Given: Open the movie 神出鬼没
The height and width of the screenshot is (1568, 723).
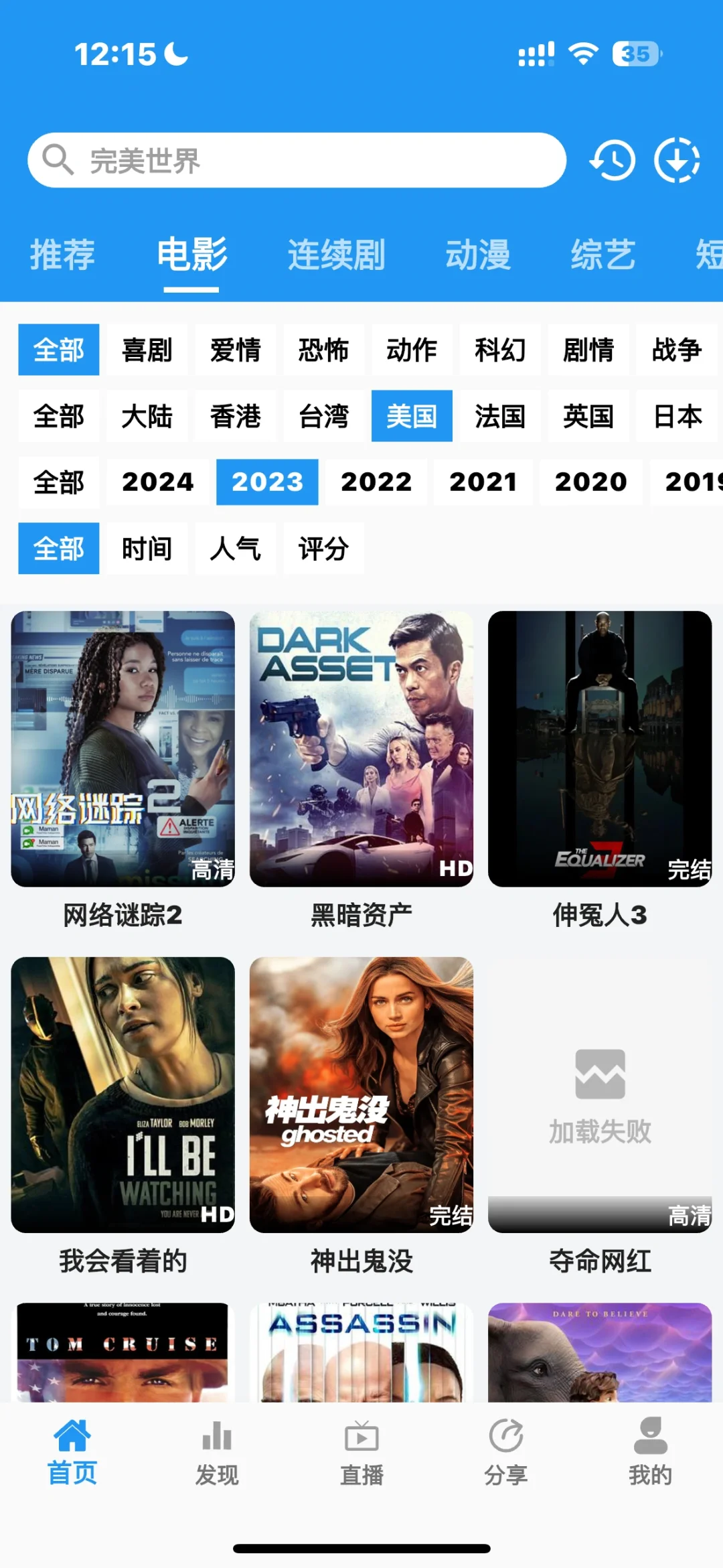Looking at the screenshot, I should [x=361, y=1094].
